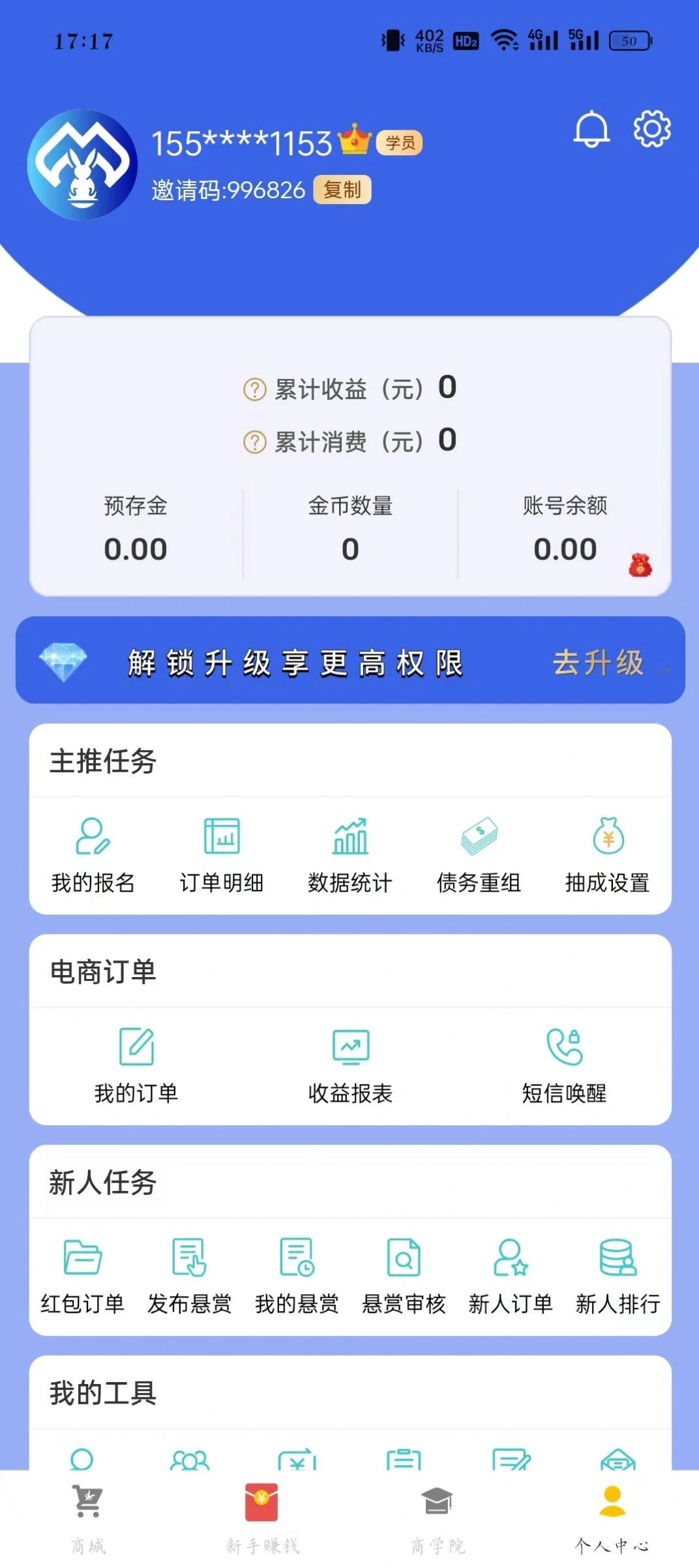699x1568 pixels.
Task: Tap the red packet beside 账号余额
Action: tap(640, 565)
